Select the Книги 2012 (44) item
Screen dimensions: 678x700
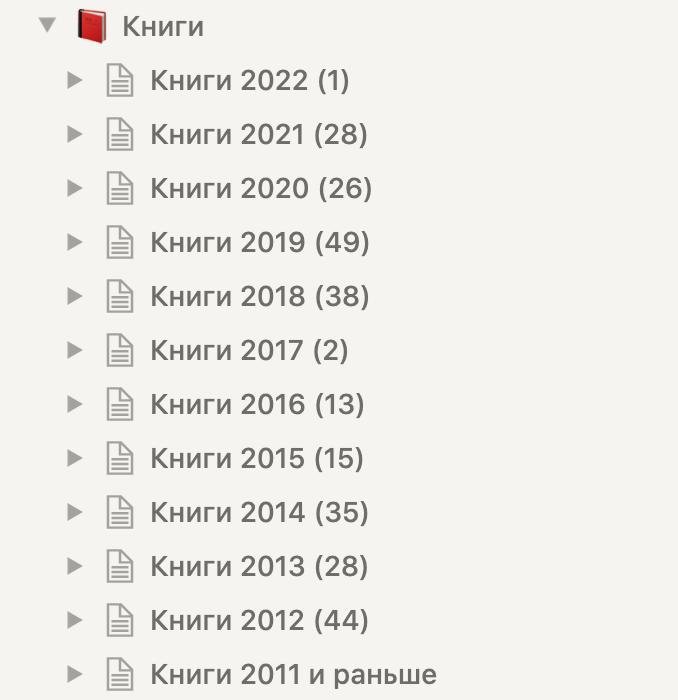[x=259, y=620]
